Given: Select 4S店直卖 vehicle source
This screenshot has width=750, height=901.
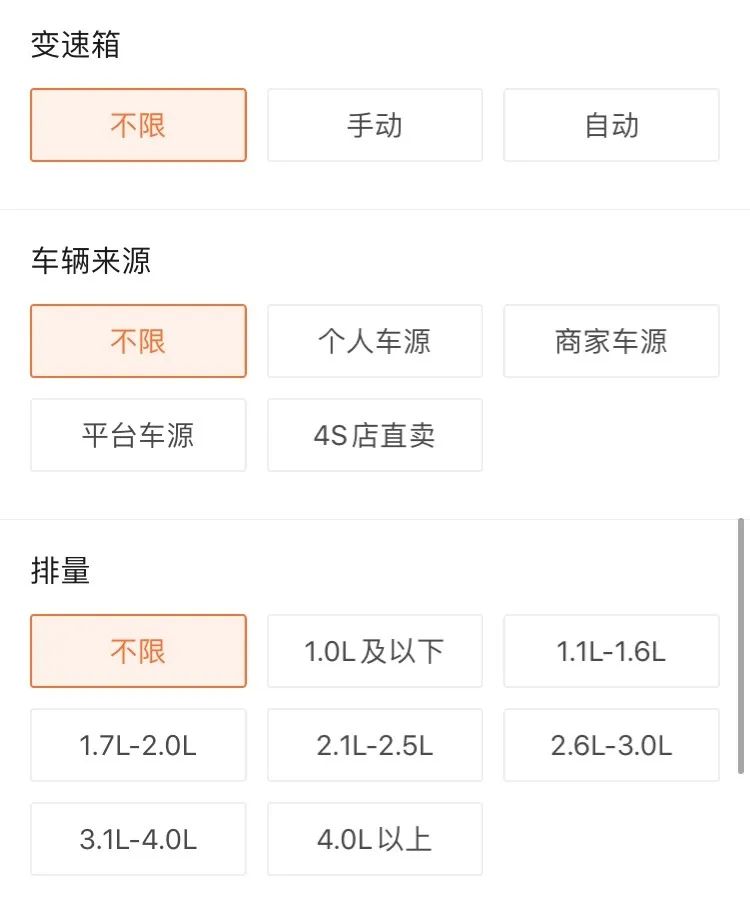Looking at the screenshot, I should (x=374, y=434).
